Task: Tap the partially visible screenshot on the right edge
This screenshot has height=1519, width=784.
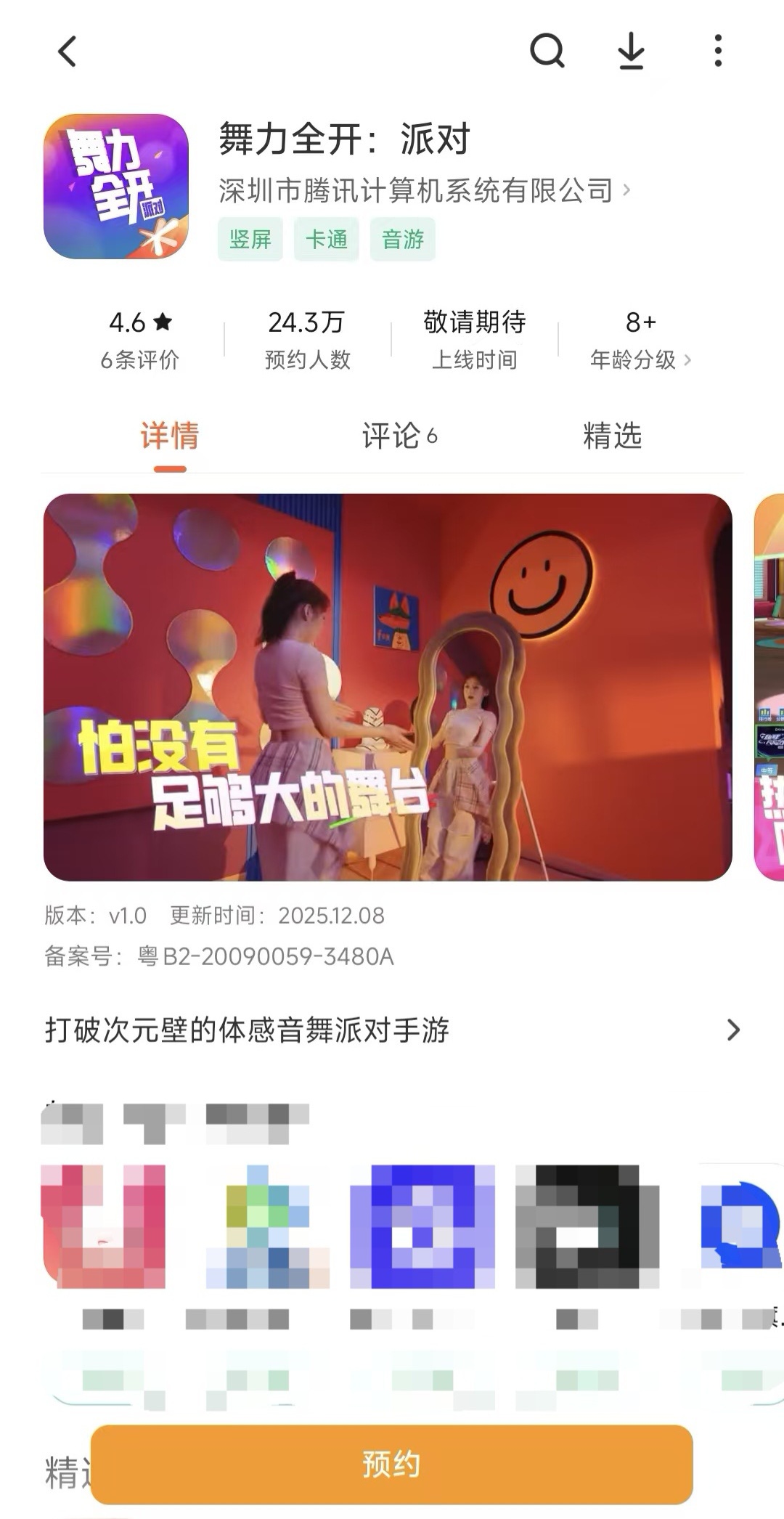Action: (768, 686)
